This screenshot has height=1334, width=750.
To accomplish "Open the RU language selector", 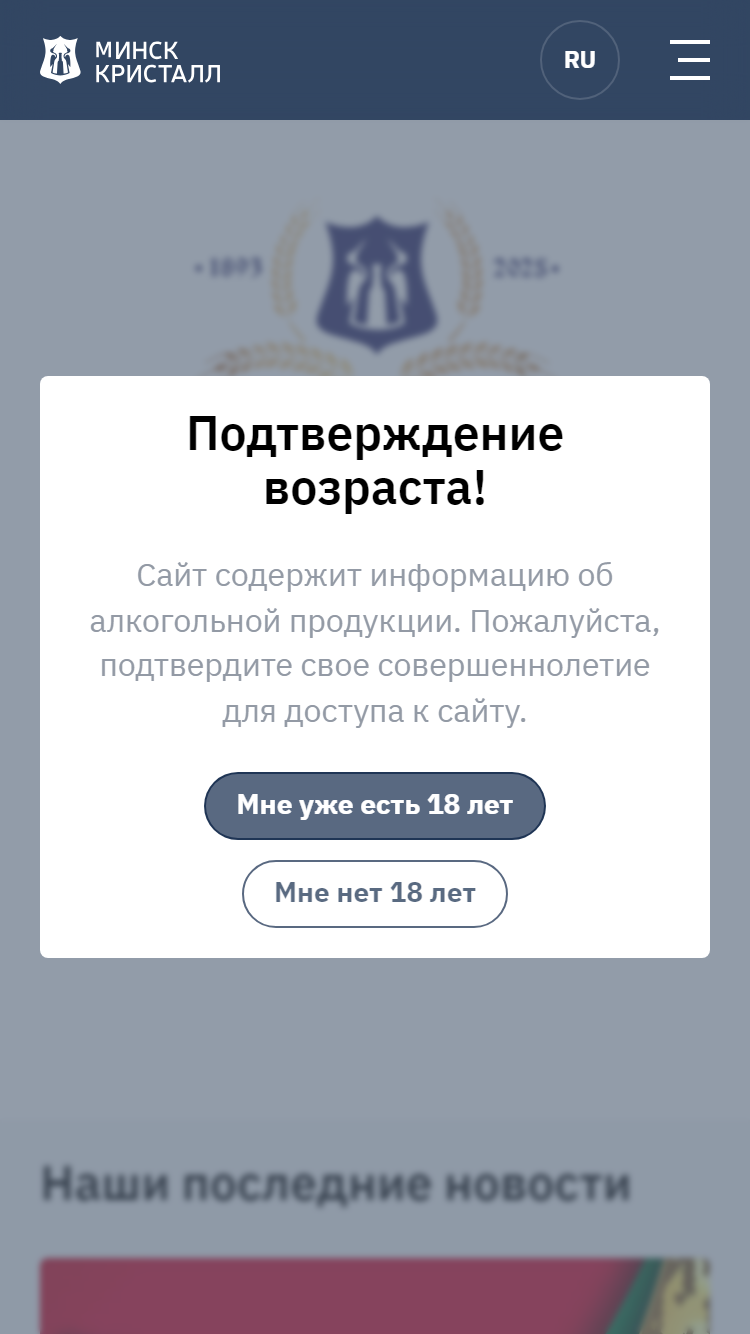I will 580,60.
